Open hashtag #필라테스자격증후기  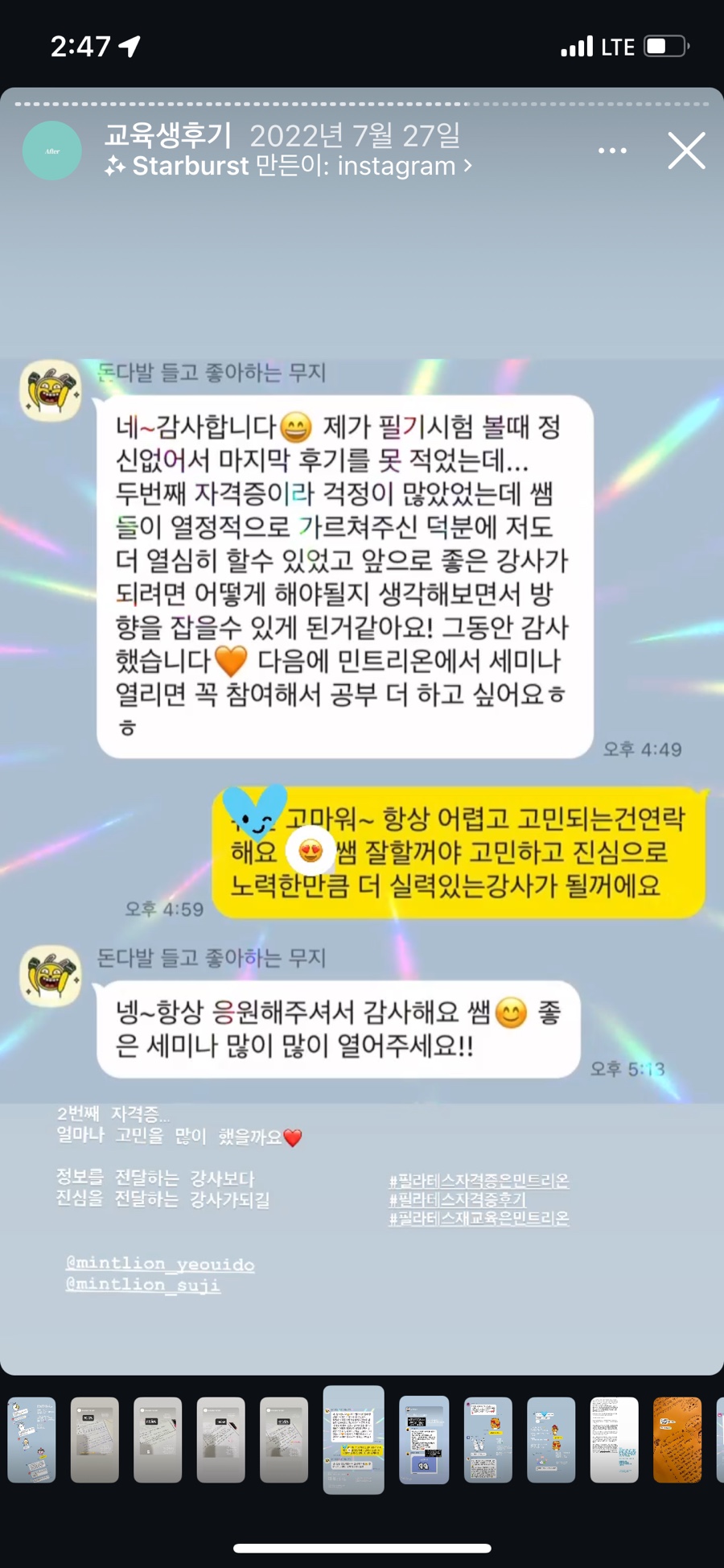458,1199
